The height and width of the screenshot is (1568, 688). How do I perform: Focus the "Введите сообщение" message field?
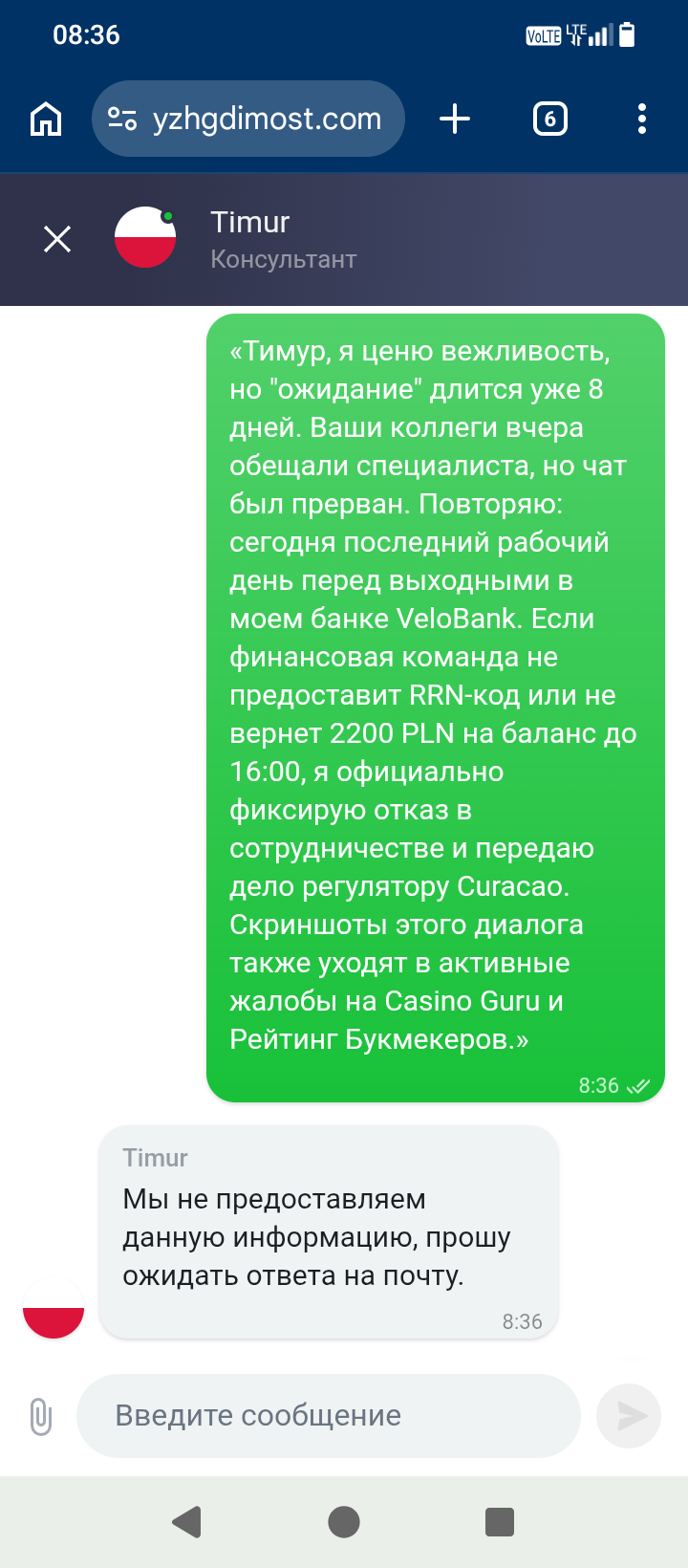329,1416
